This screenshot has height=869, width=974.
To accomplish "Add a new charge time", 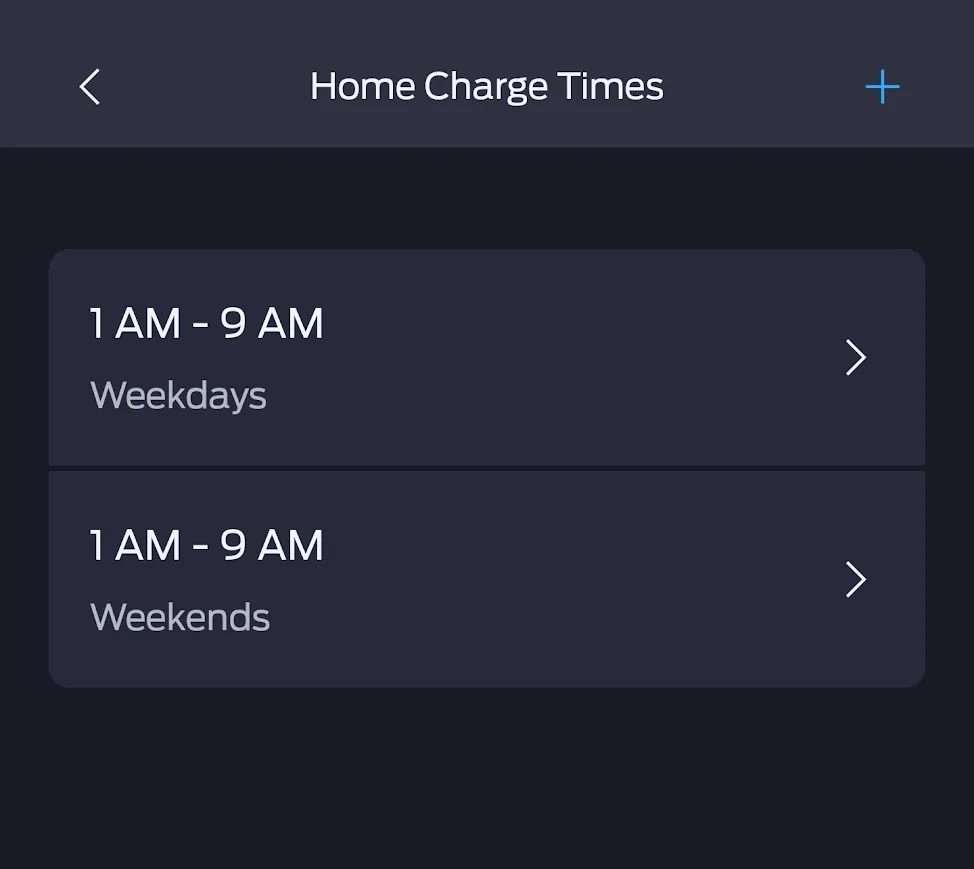I will [x=882, y=87].
